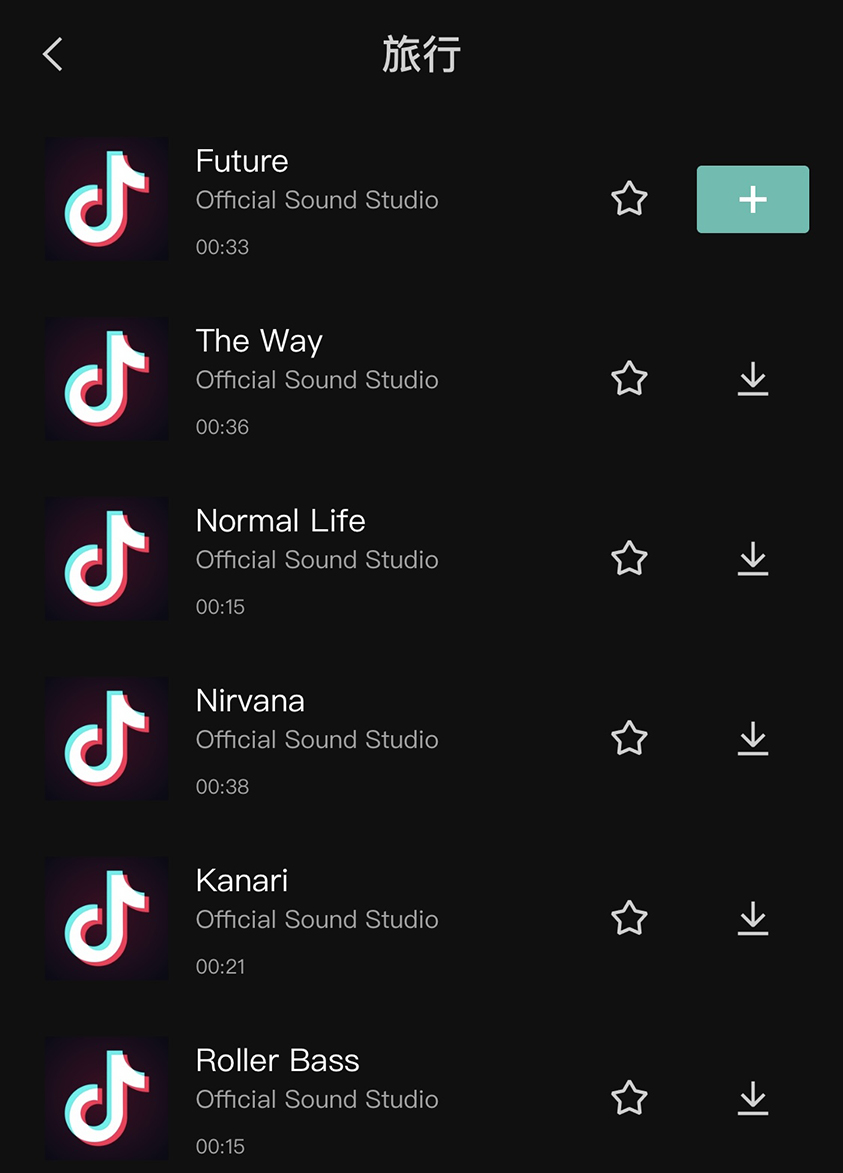This screenshot has height=1173, width=843.
Task: Add the Future track with plus button
Action: coord(752,199)
